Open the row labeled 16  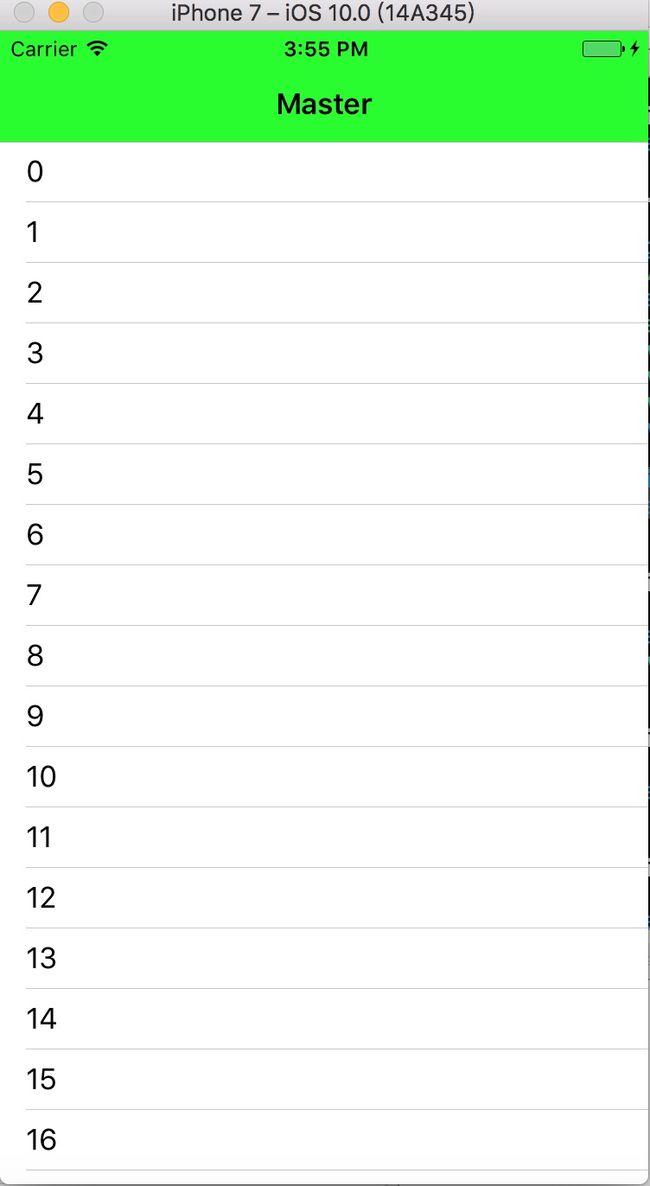324,1140
